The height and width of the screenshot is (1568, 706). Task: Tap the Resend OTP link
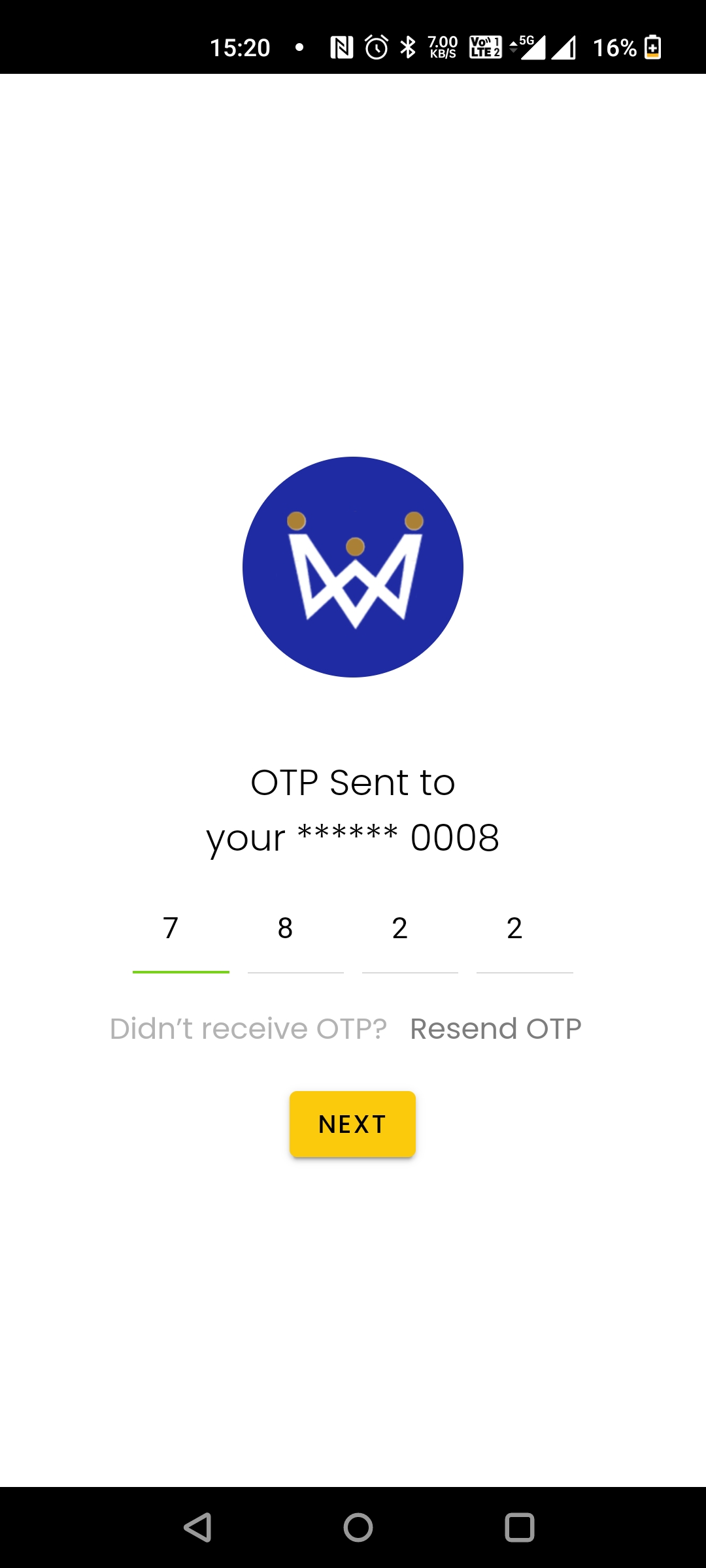point(496,1029)
